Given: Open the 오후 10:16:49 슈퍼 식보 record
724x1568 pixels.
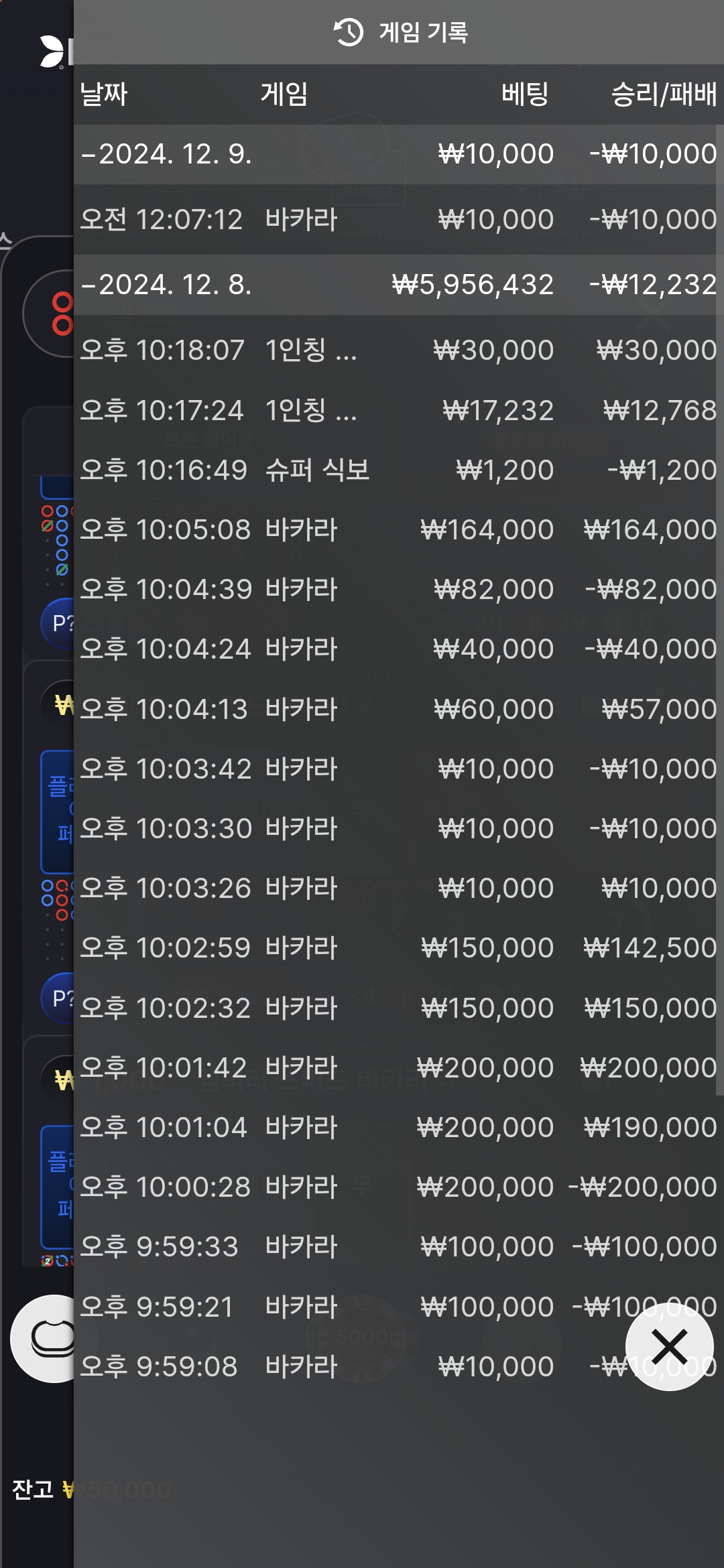Looking at the screenshot, I should point(396,470).
